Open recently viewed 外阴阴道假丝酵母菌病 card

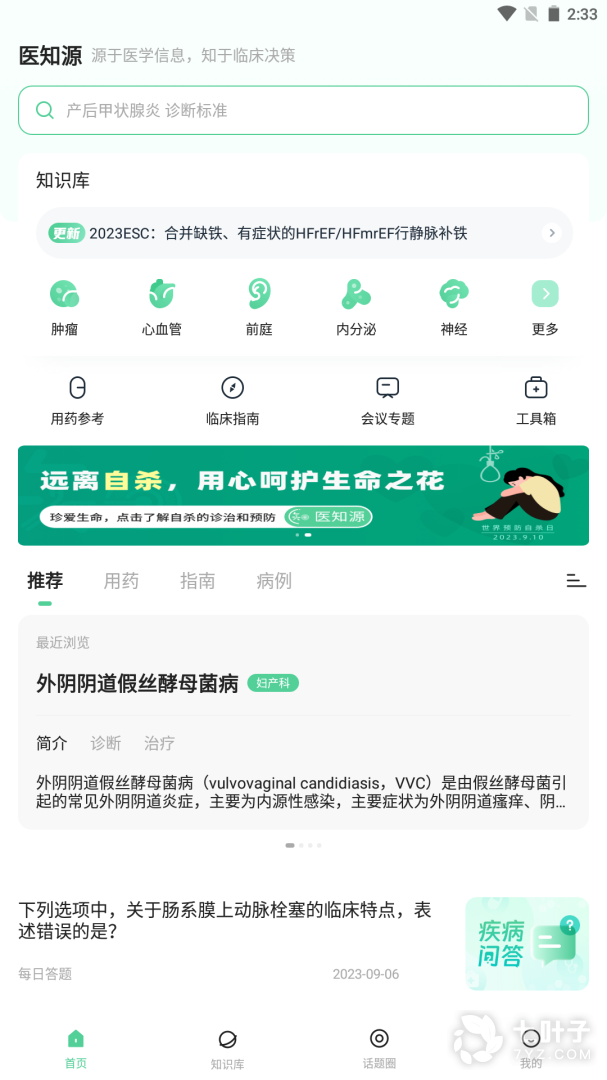point(303,722)
